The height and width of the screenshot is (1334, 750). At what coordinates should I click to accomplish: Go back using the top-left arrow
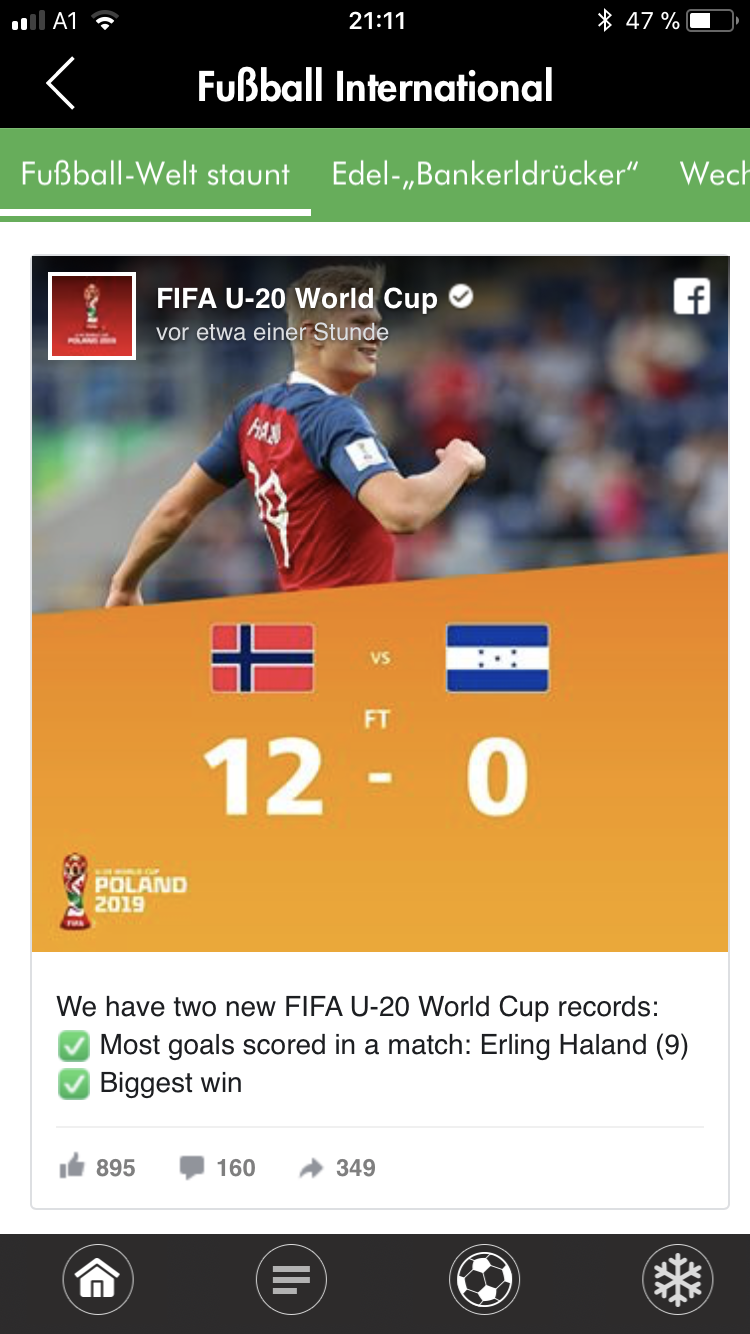[61, 84]
